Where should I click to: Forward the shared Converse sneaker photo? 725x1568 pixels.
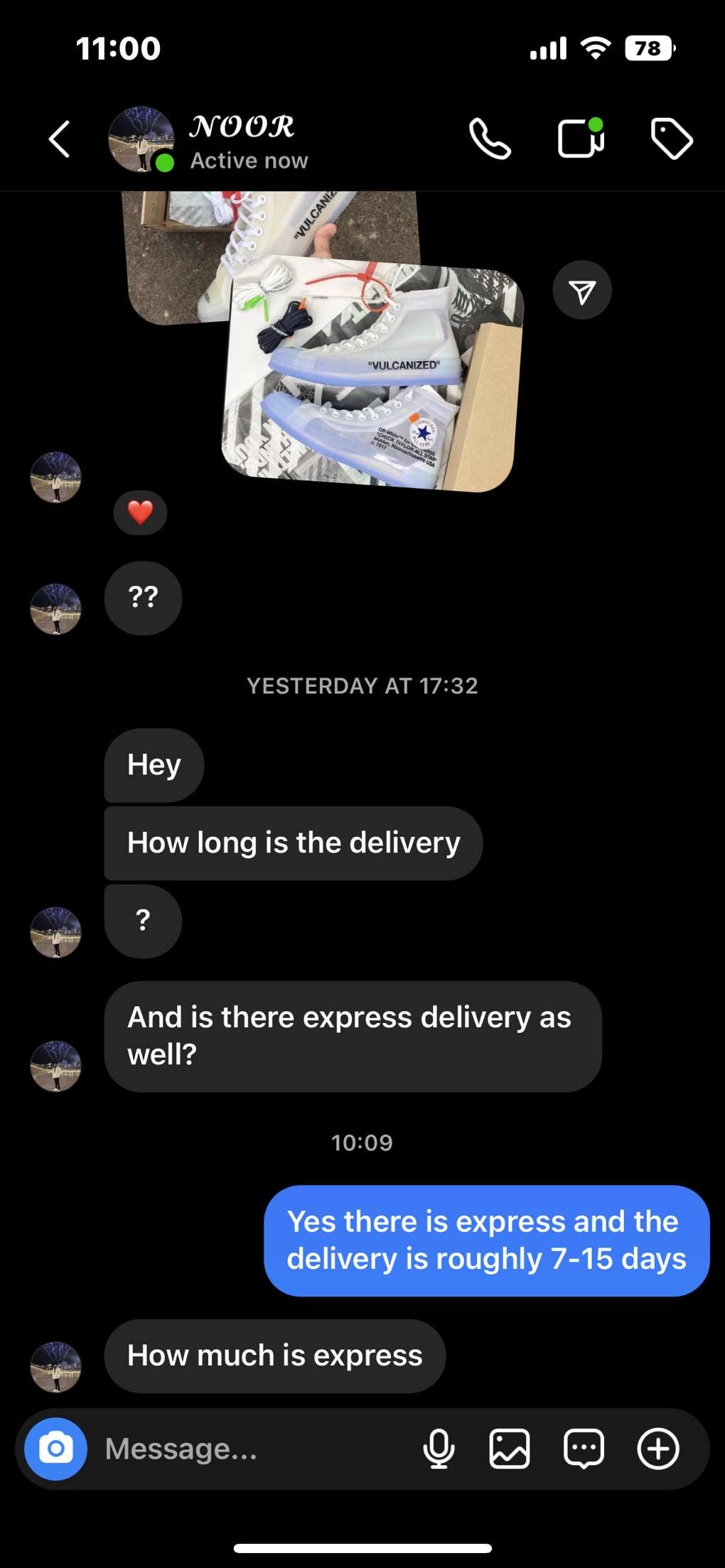(x=582, y=291)
